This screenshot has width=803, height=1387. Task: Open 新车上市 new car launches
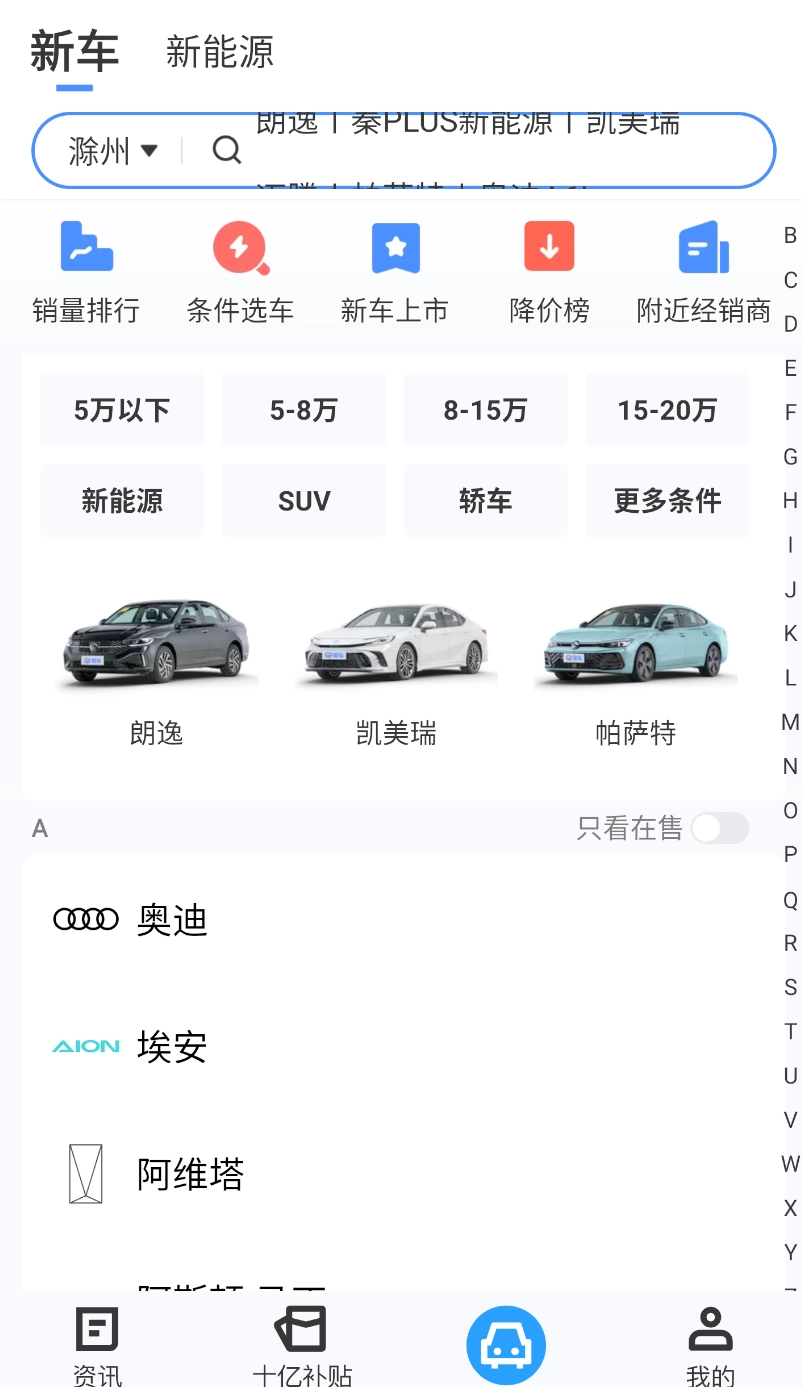[x=394, y=270]
